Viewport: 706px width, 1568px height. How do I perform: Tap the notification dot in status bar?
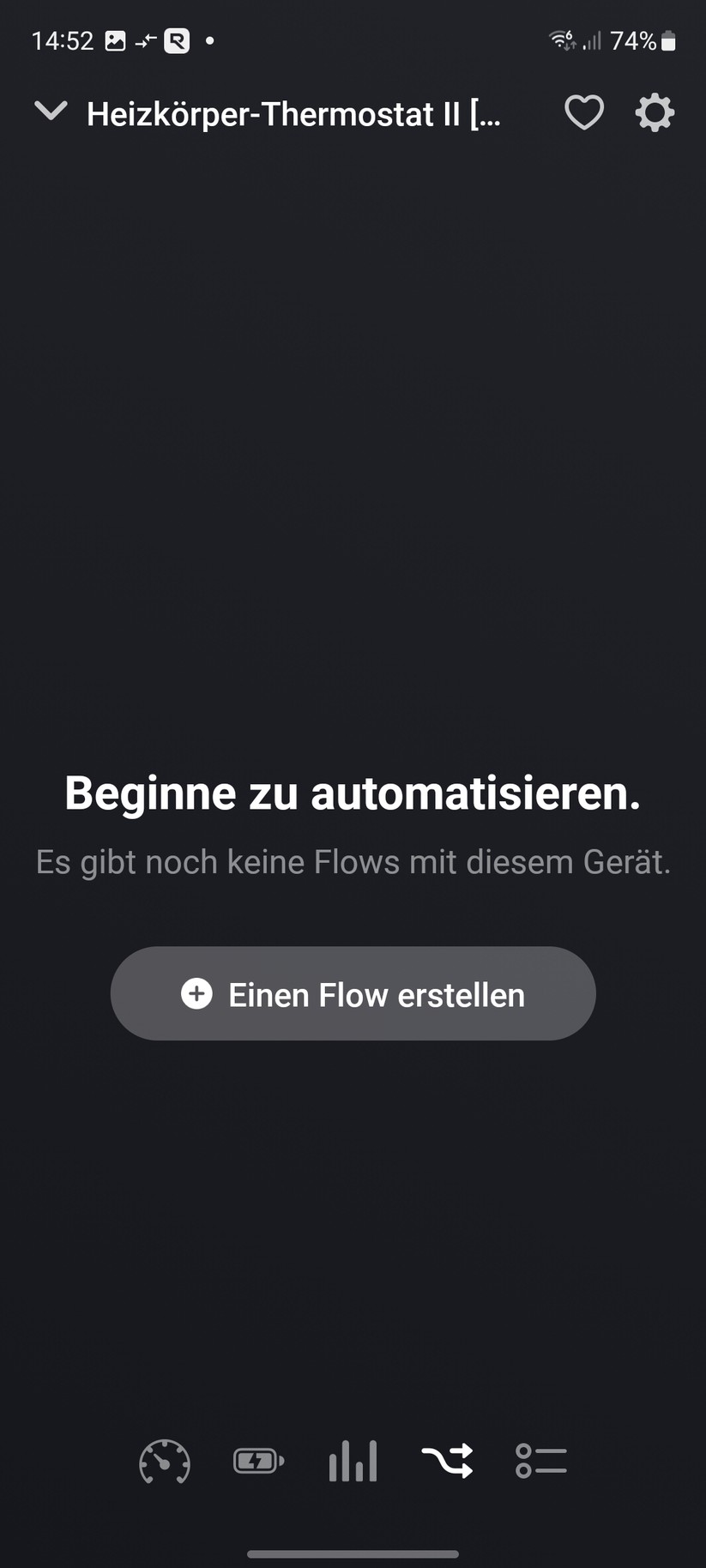(x=208, y=40)
